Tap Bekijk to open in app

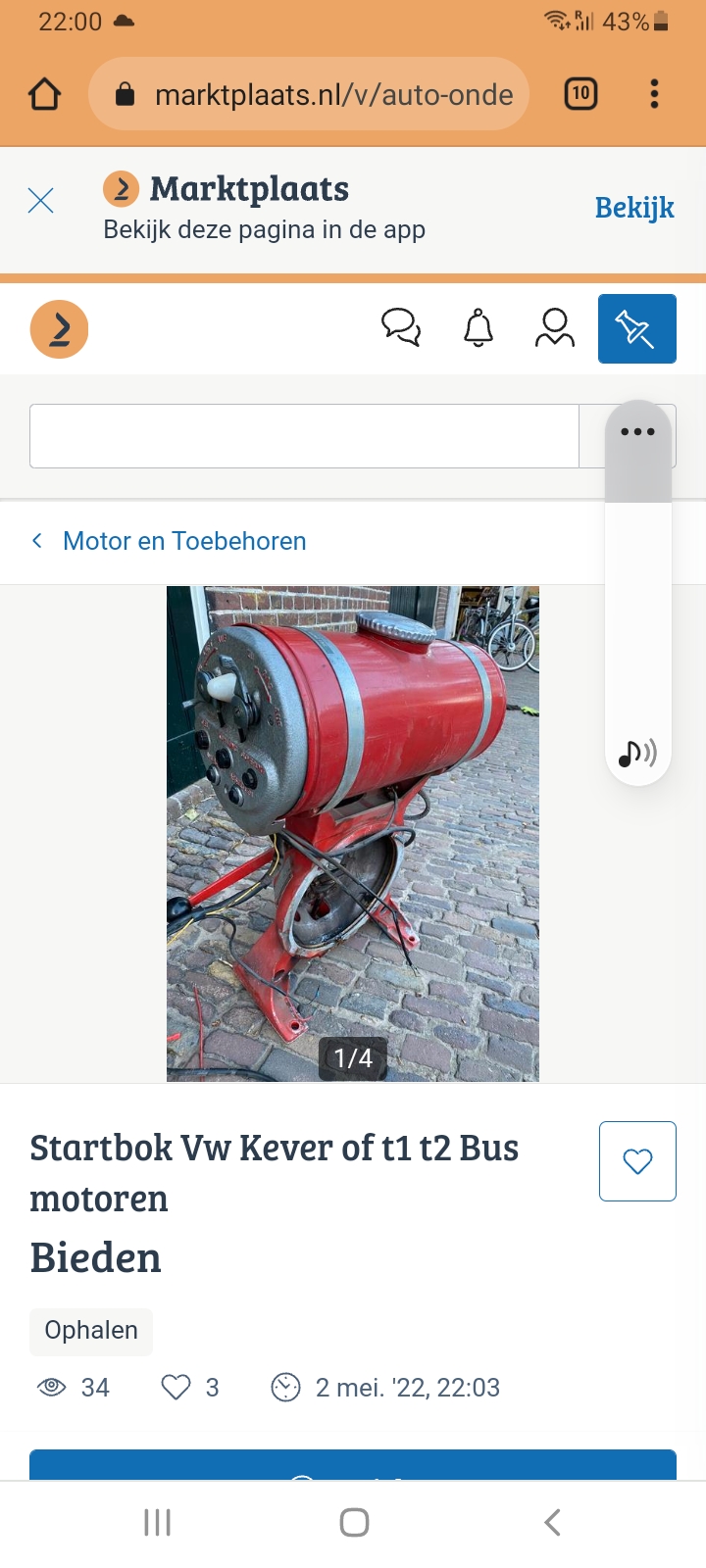(634, 208)
